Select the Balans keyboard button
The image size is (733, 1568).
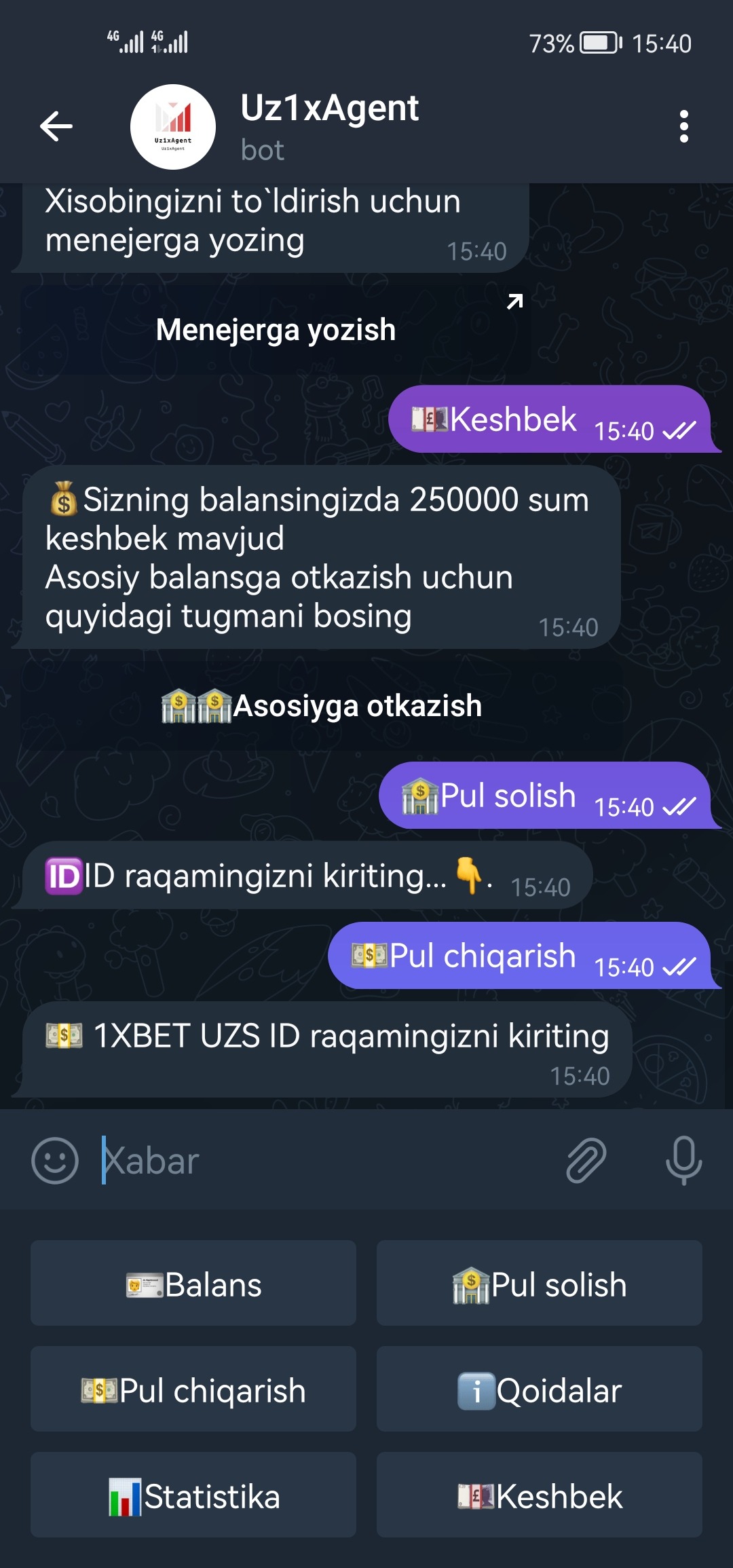tap(193, 1284)
